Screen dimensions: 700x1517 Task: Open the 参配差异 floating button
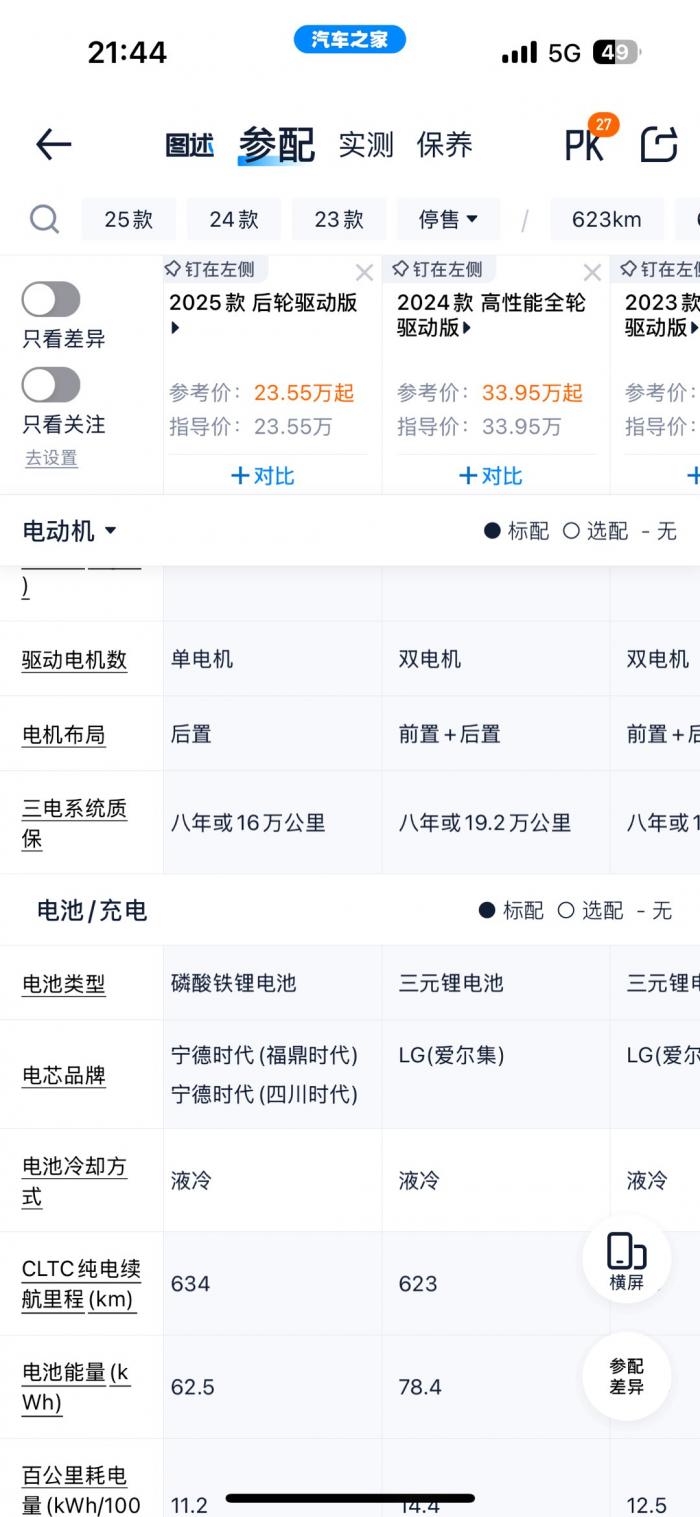tap(627, 1376)
